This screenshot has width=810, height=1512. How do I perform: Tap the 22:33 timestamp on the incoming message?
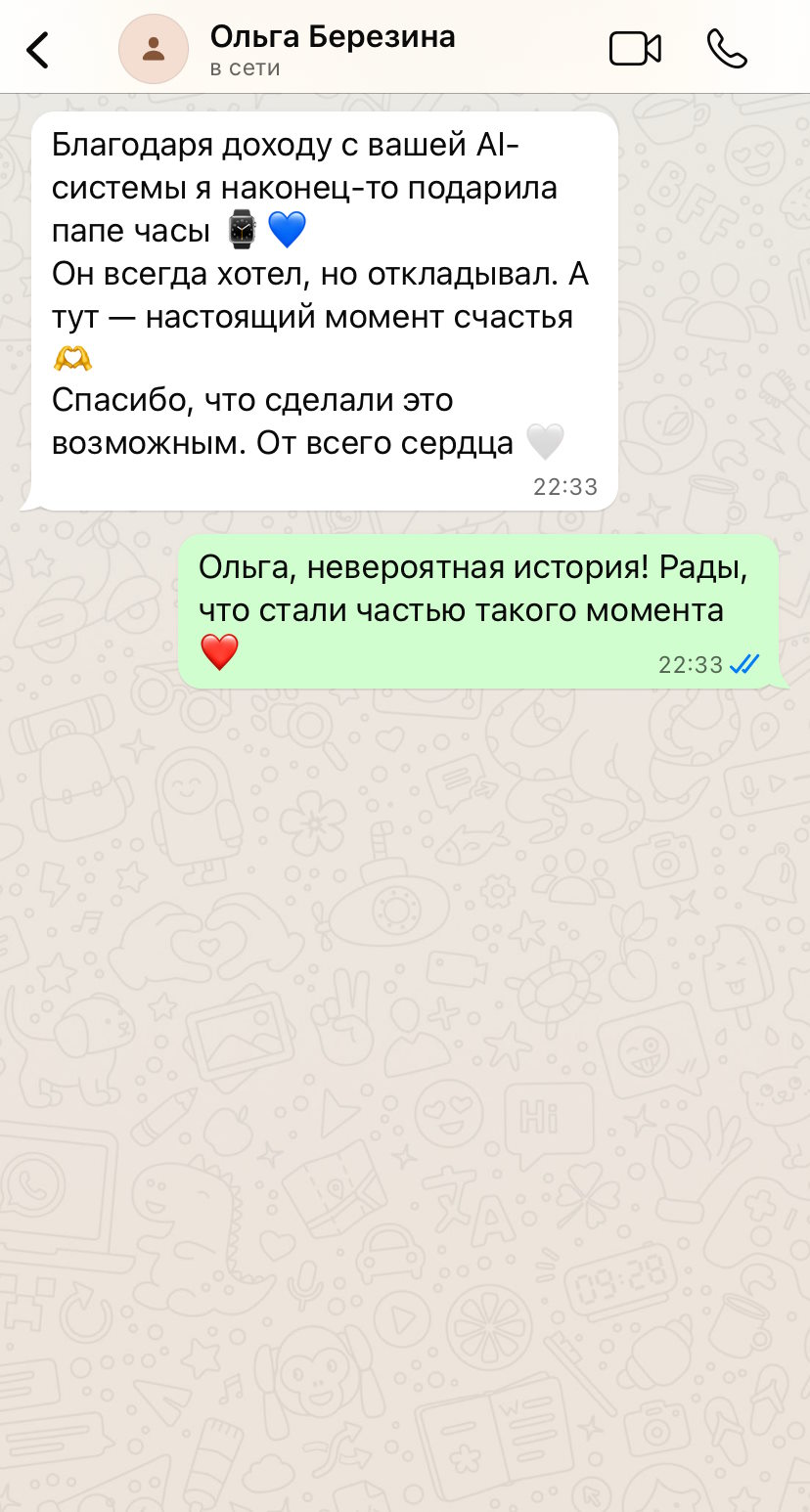tap(565, 486)
